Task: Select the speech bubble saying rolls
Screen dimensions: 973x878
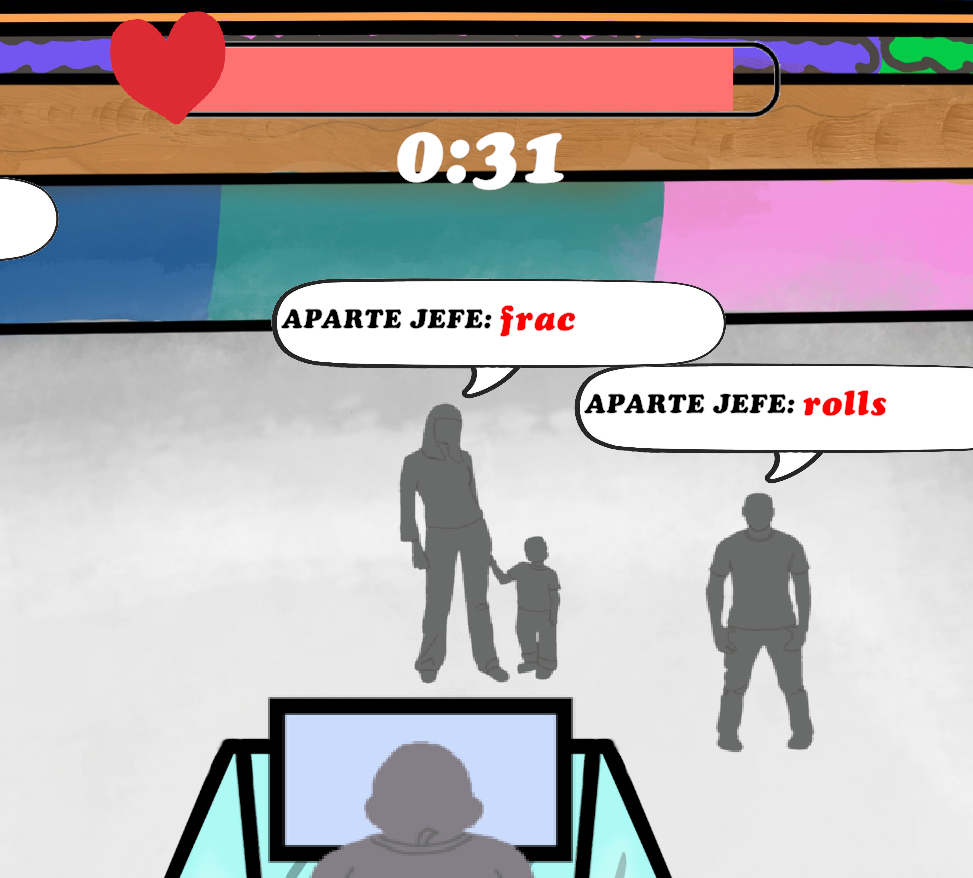Action: point(775,406)
